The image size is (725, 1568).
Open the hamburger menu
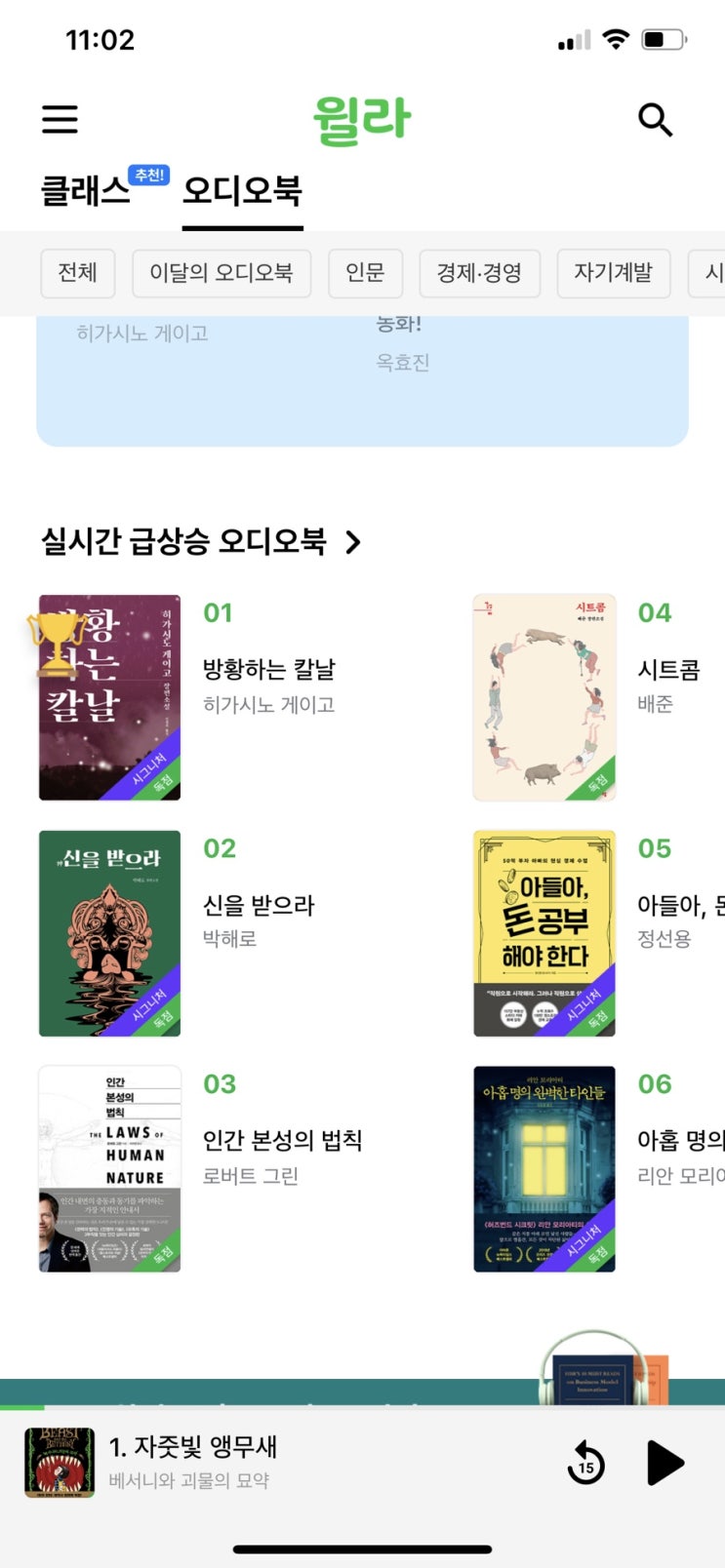(60, 119)
